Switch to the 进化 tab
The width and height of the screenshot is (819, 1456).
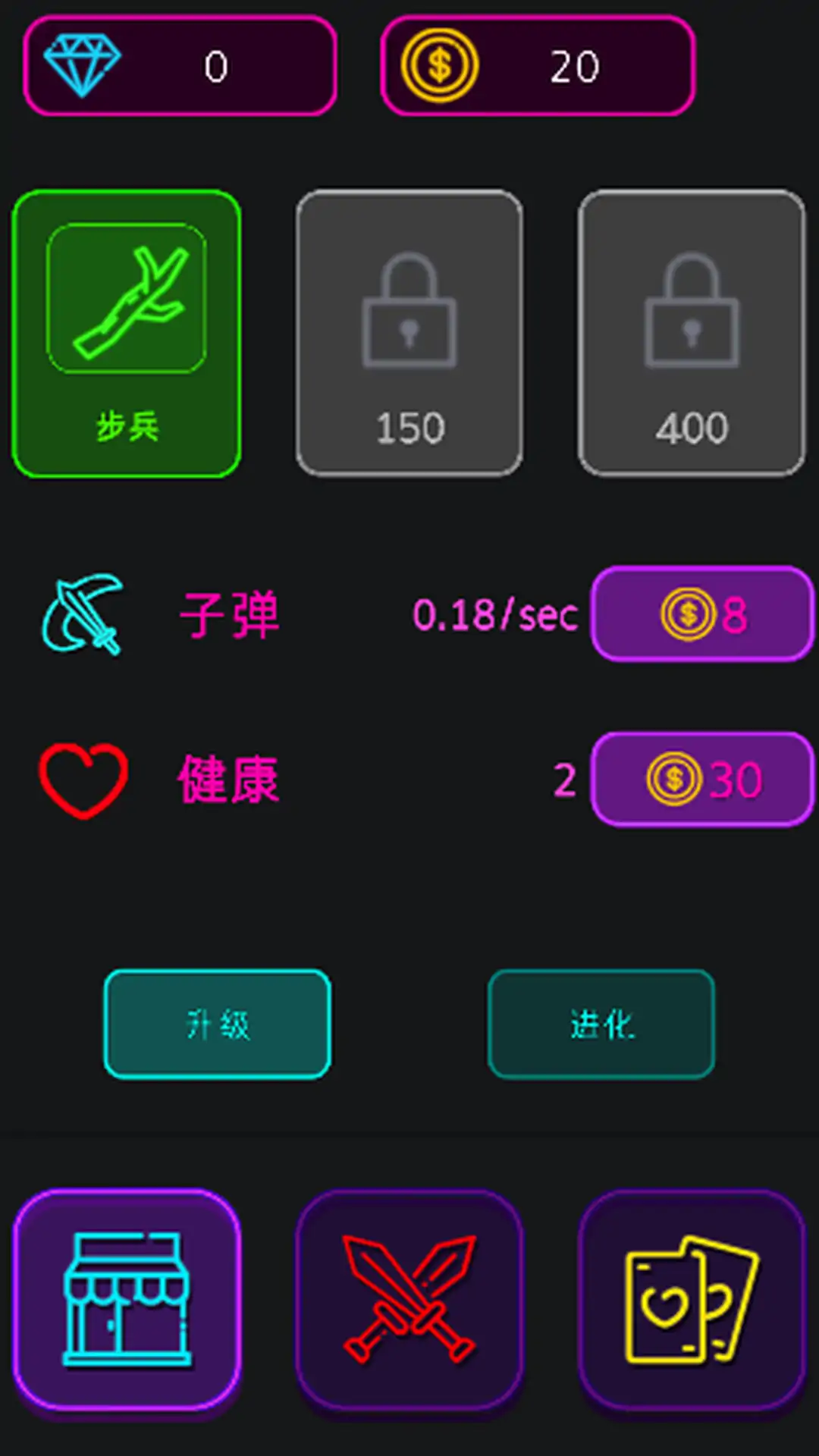point(601,1025)
